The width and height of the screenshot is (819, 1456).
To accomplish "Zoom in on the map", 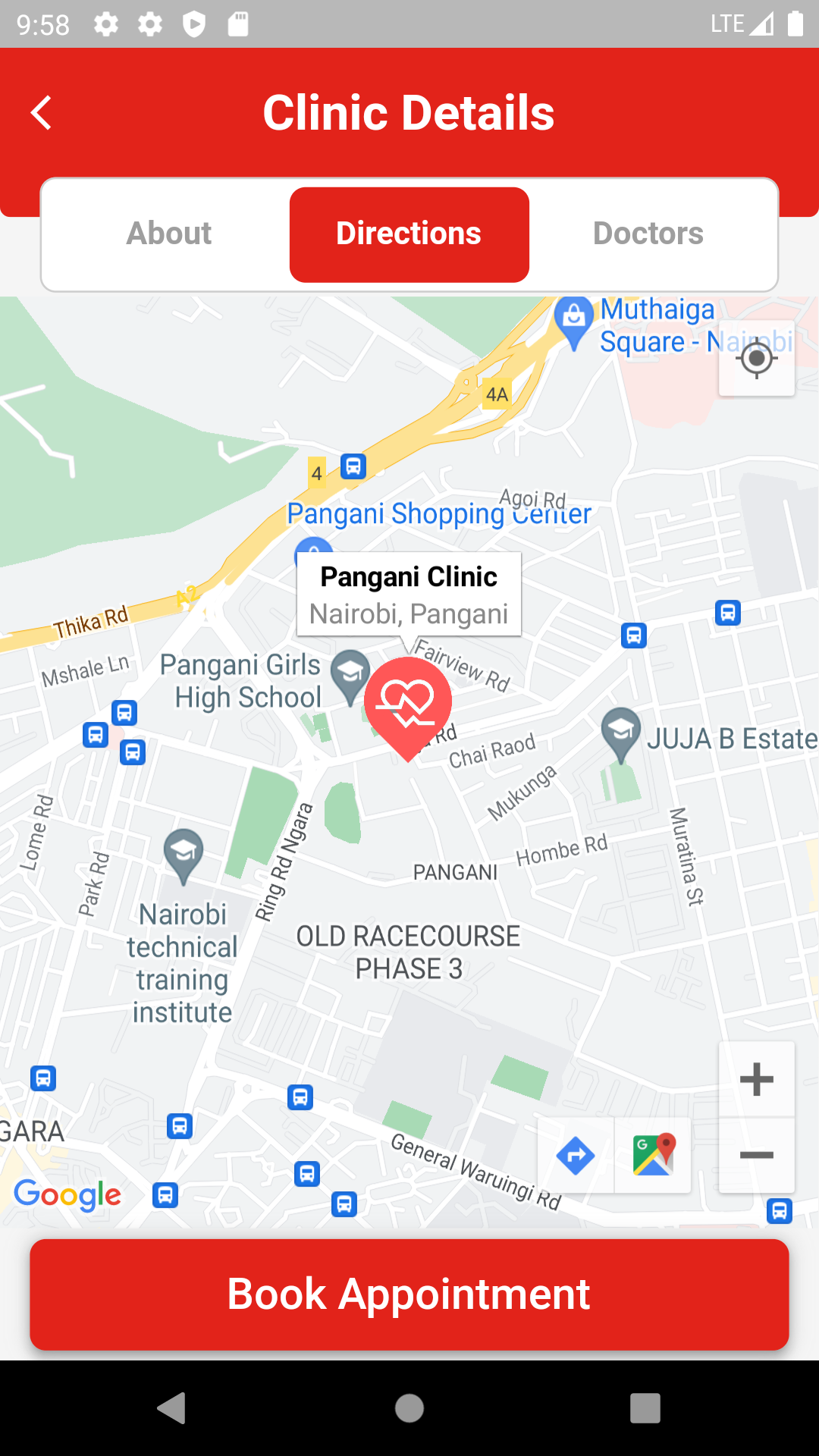I will tap(756, 1079).
